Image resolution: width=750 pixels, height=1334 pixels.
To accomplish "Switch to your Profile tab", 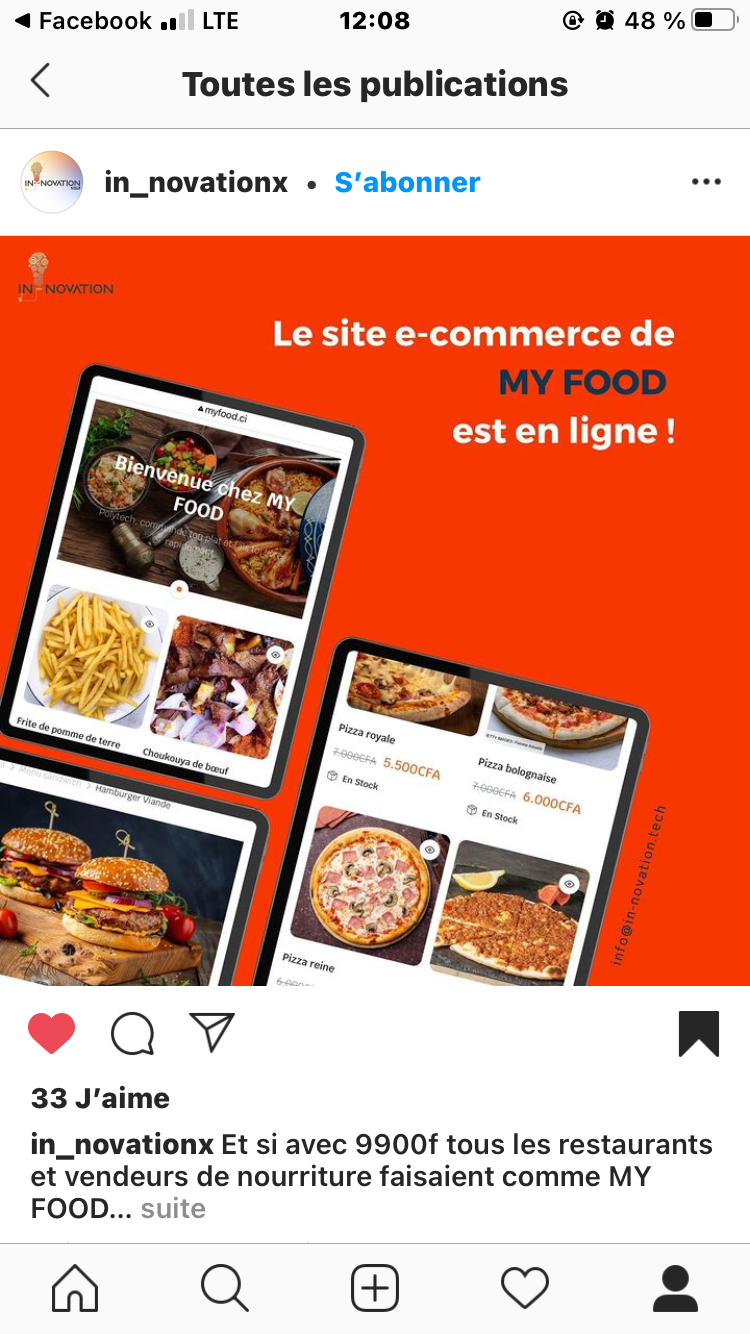I will pyautogui.click(x=675, y=1287).
